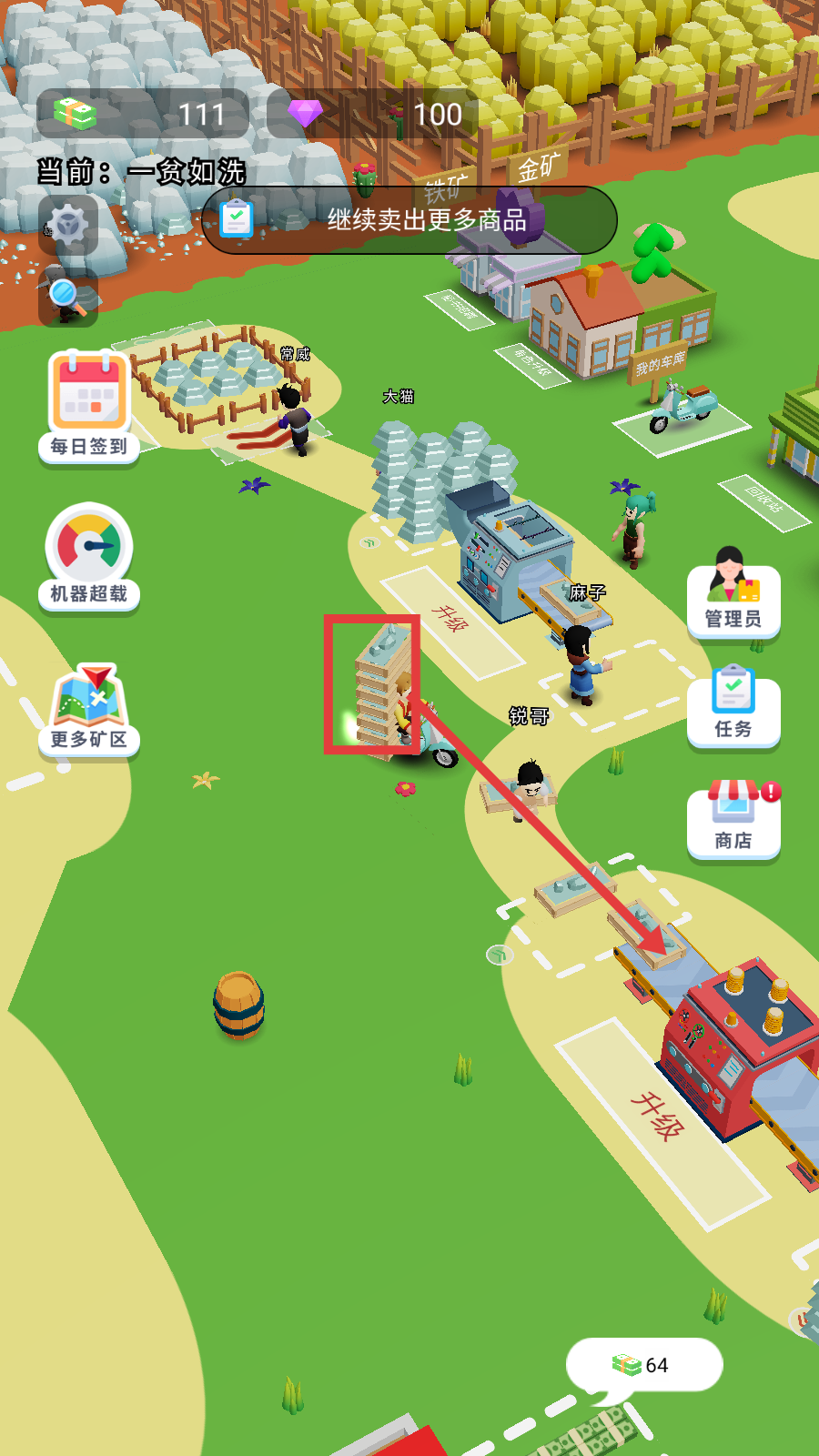Open the 商店 shop
819x1456 pixels.
[x=733, y=819]
